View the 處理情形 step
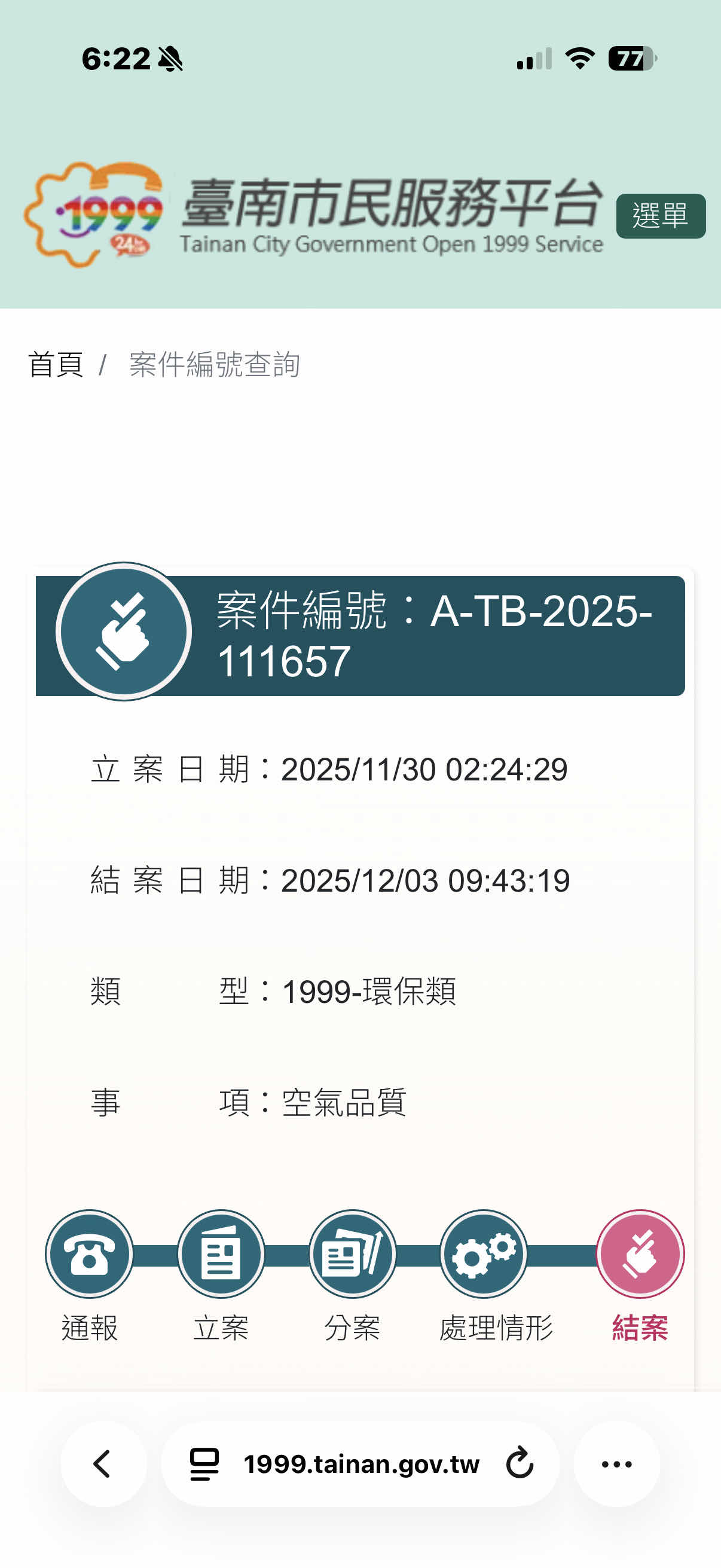This screenshot has width=721, height=1568. [484, 1255]
